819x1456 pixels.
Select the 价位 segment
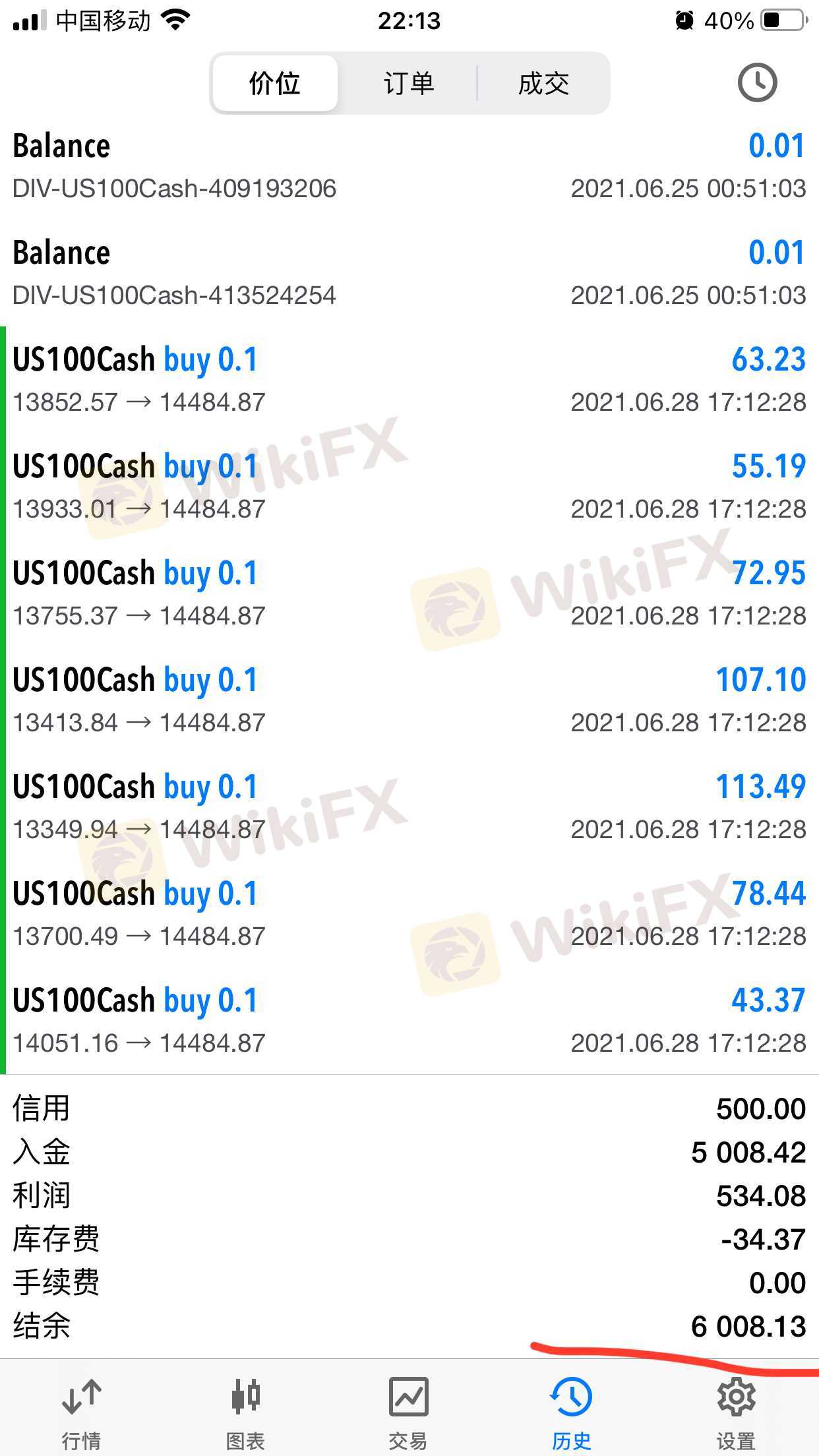point(275,84)
